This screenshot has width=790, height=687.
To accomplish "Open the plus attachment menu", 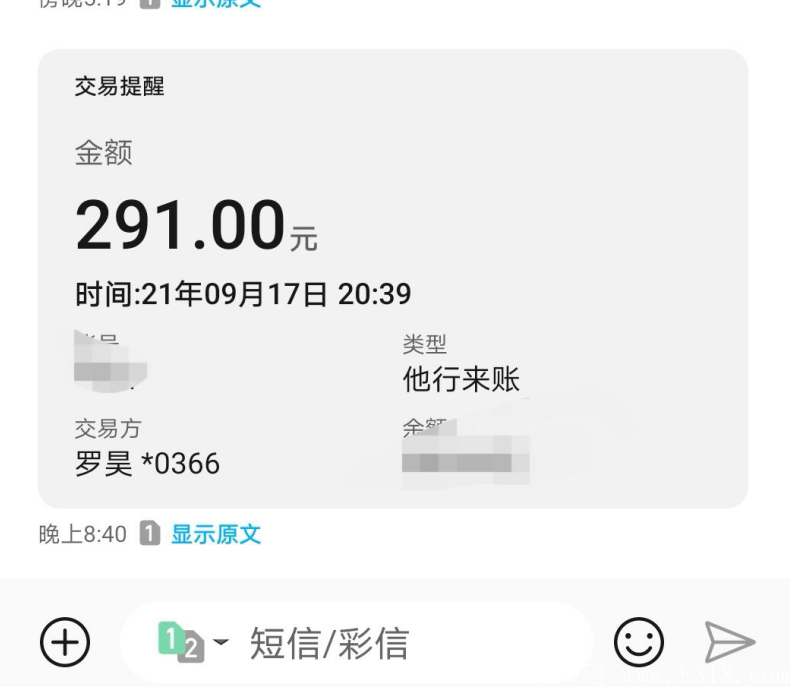I will [x=65, y=642].
